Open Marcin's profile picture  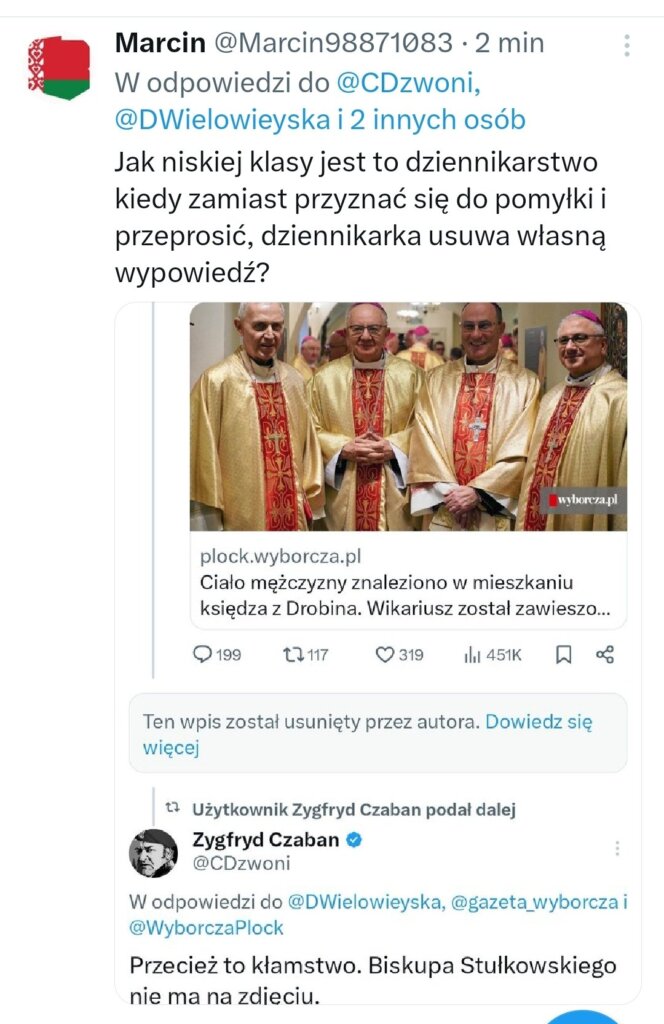59,67
